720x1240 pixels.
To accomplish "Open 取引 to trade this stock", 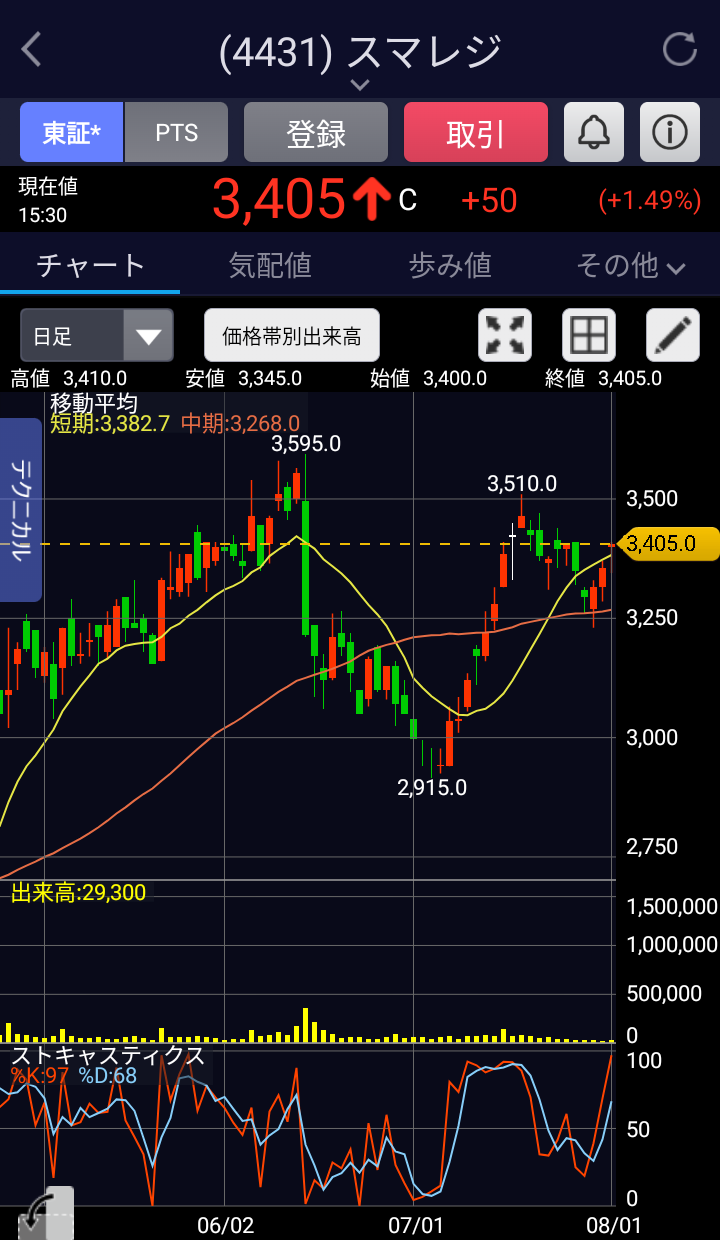I will tap(476, 133).
